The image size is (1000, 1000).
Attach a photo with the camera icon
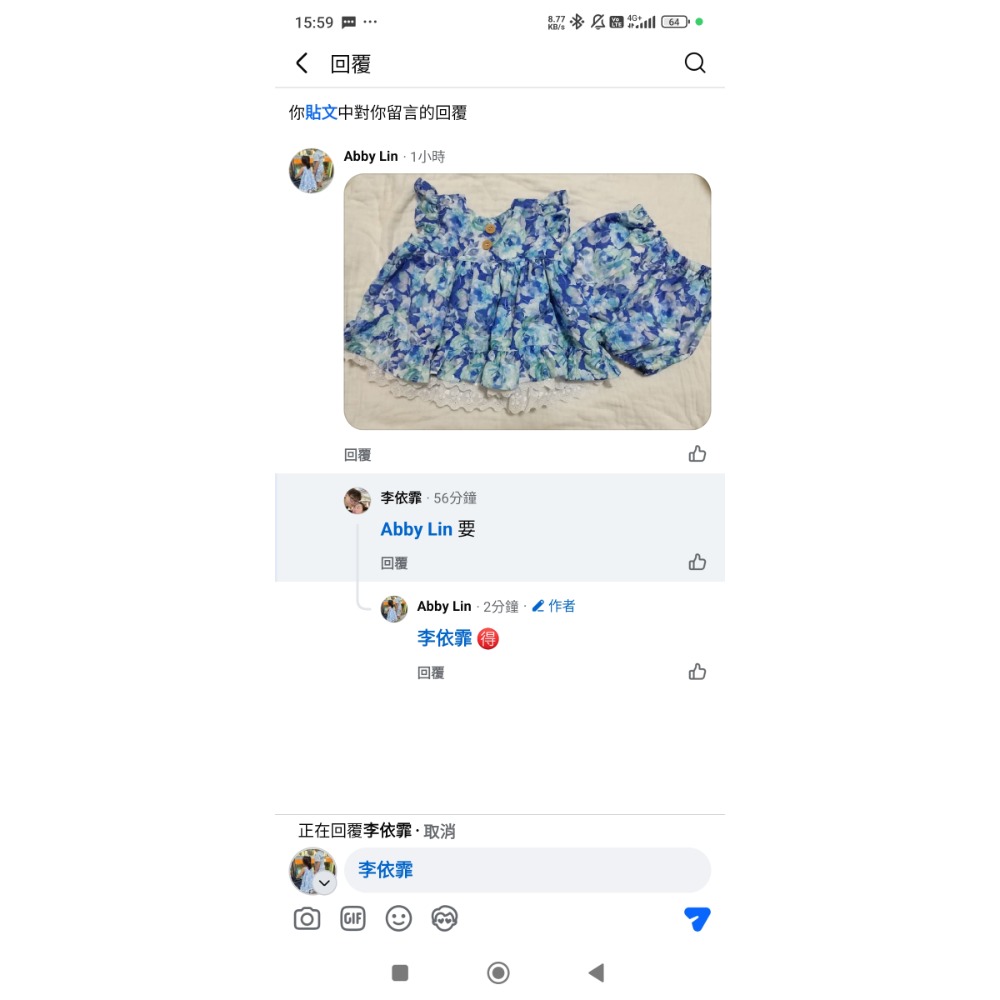coord(307,919)
